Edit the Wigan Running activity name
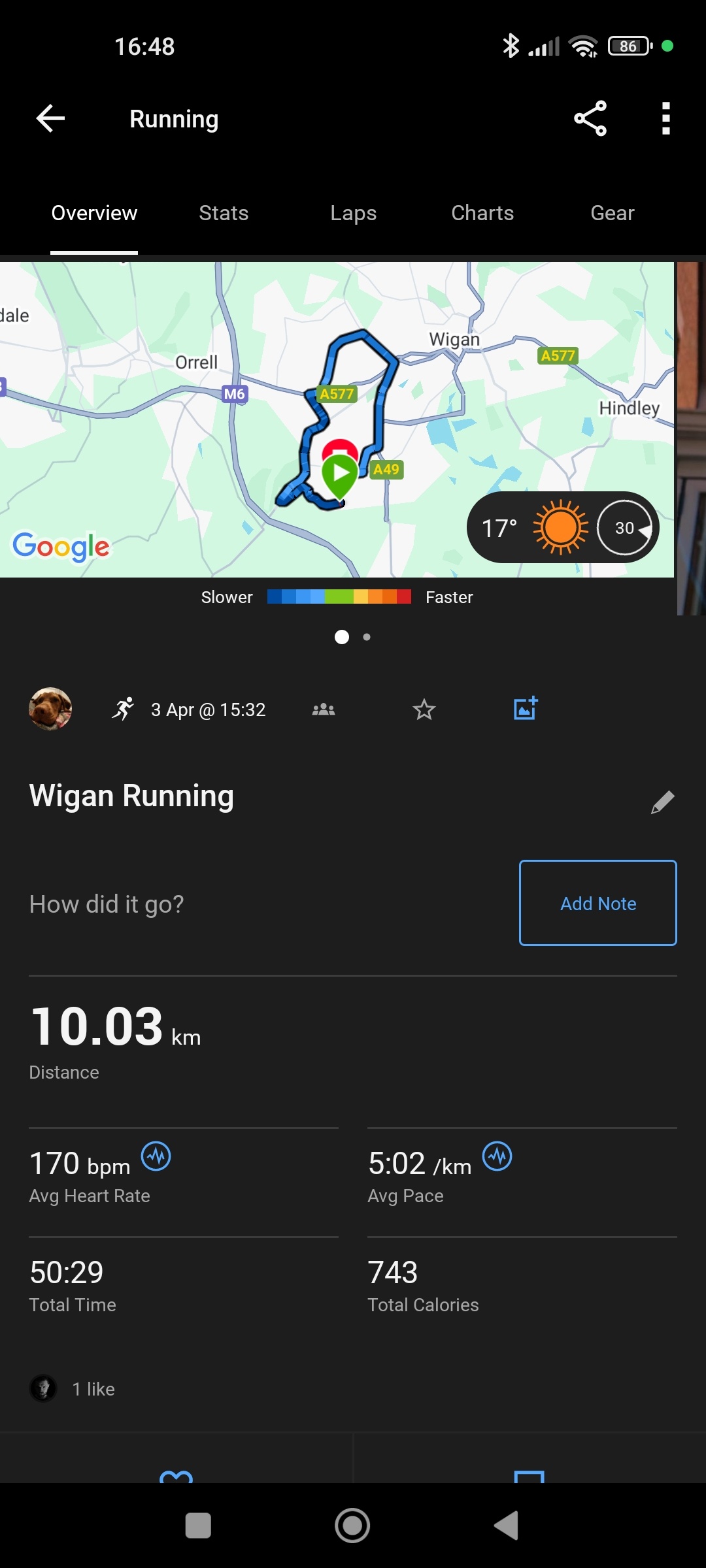This screenshot has width=706, height=1568. tap(662, 802)
